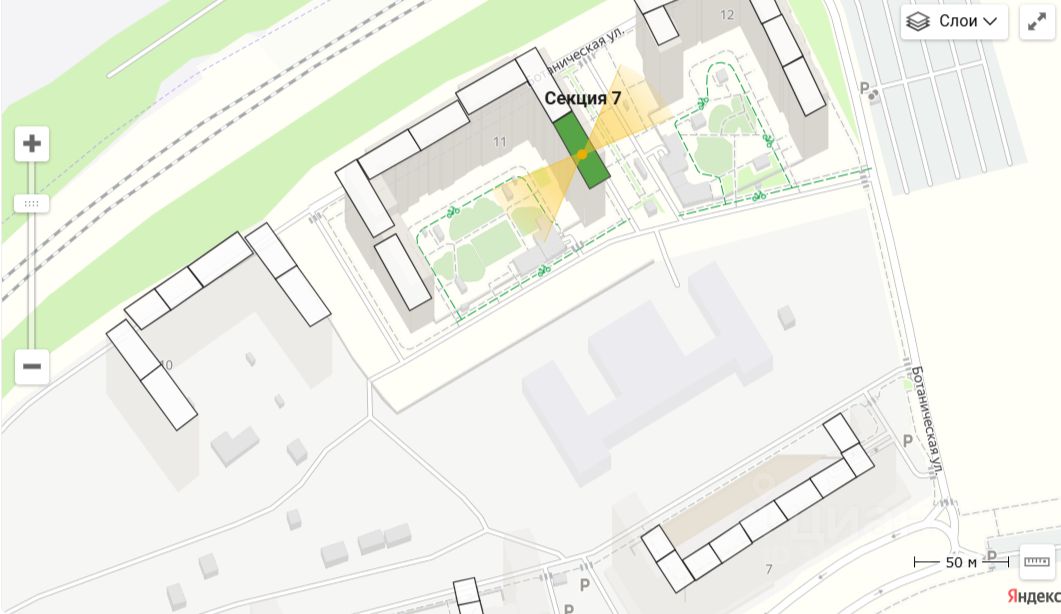The height and width of the screenshot is (614, 1061).
Task: Expand map to fullscreen
Action: (1037, 21)
